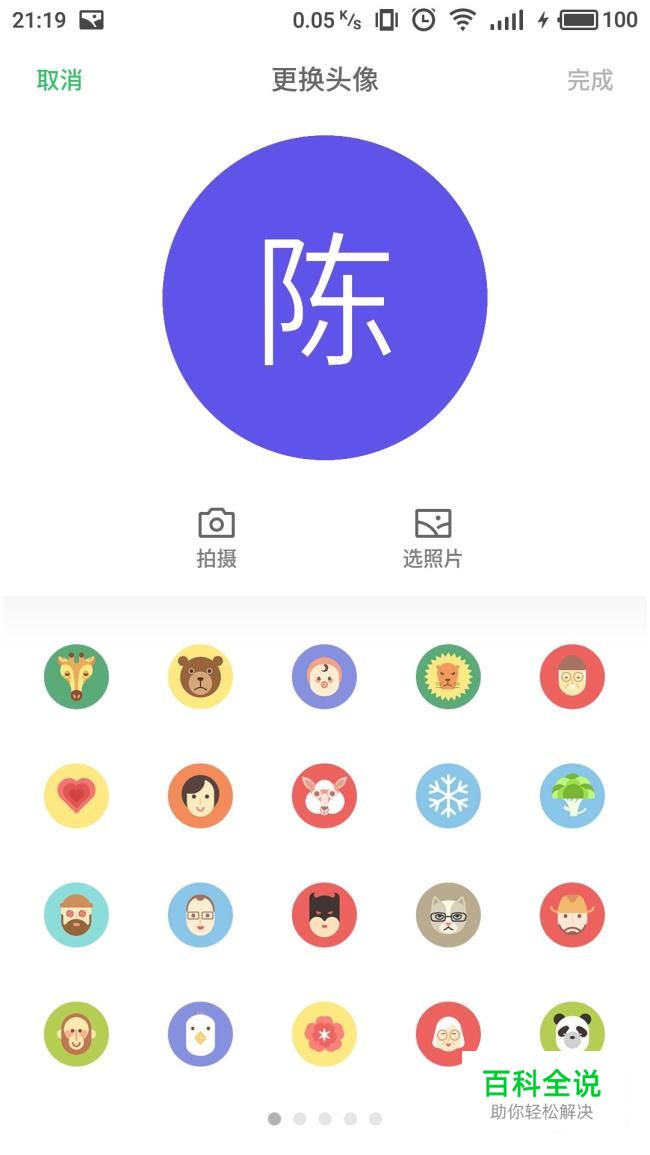This screenshot has height=1155, width=650.
Task: Choose the baby face avatar
Action: (324, 676)
